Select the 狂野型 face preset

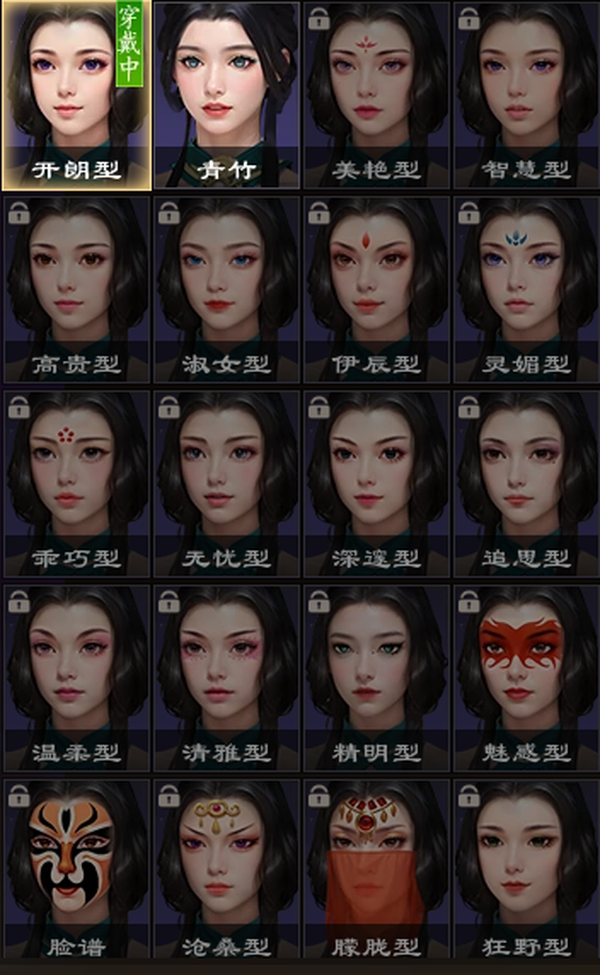point(527,869)
